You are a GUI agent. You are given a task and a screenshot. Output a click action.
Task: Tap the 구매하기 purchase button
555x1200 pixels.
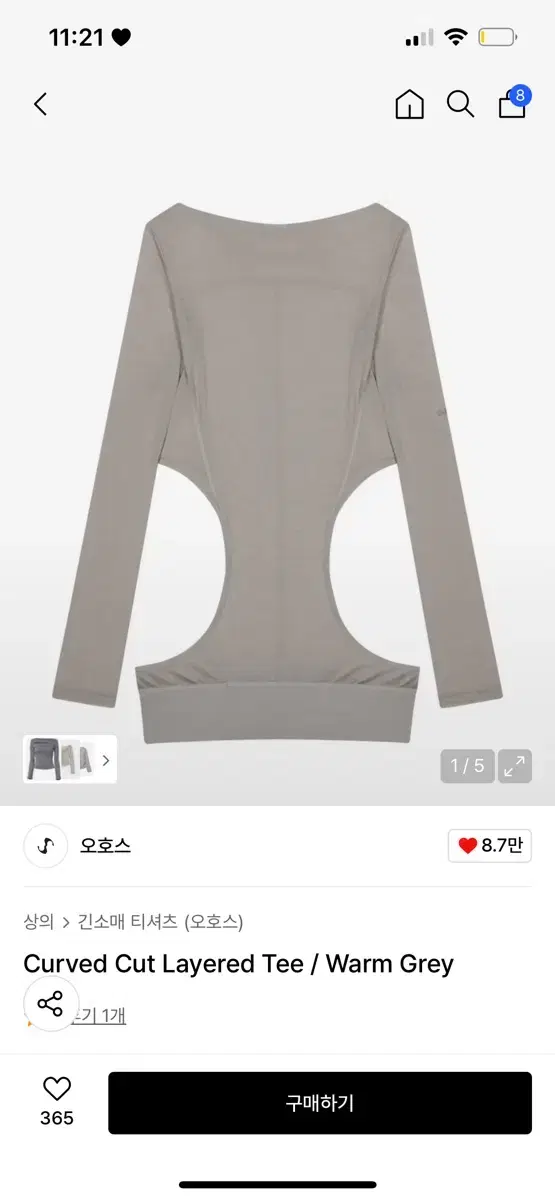point(320,1103)
